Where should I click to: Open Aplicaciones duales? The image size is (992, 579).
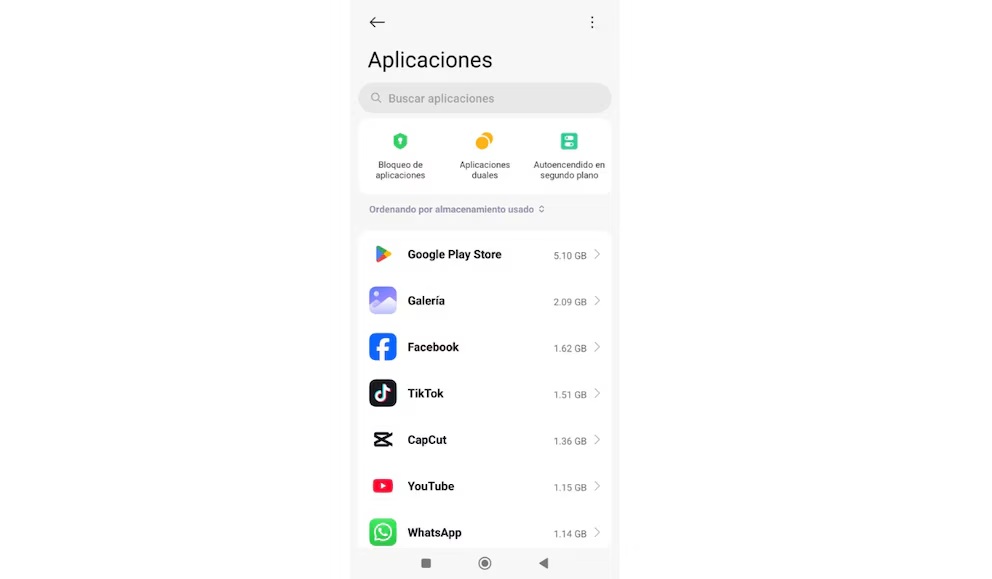(x=485, y=155)
